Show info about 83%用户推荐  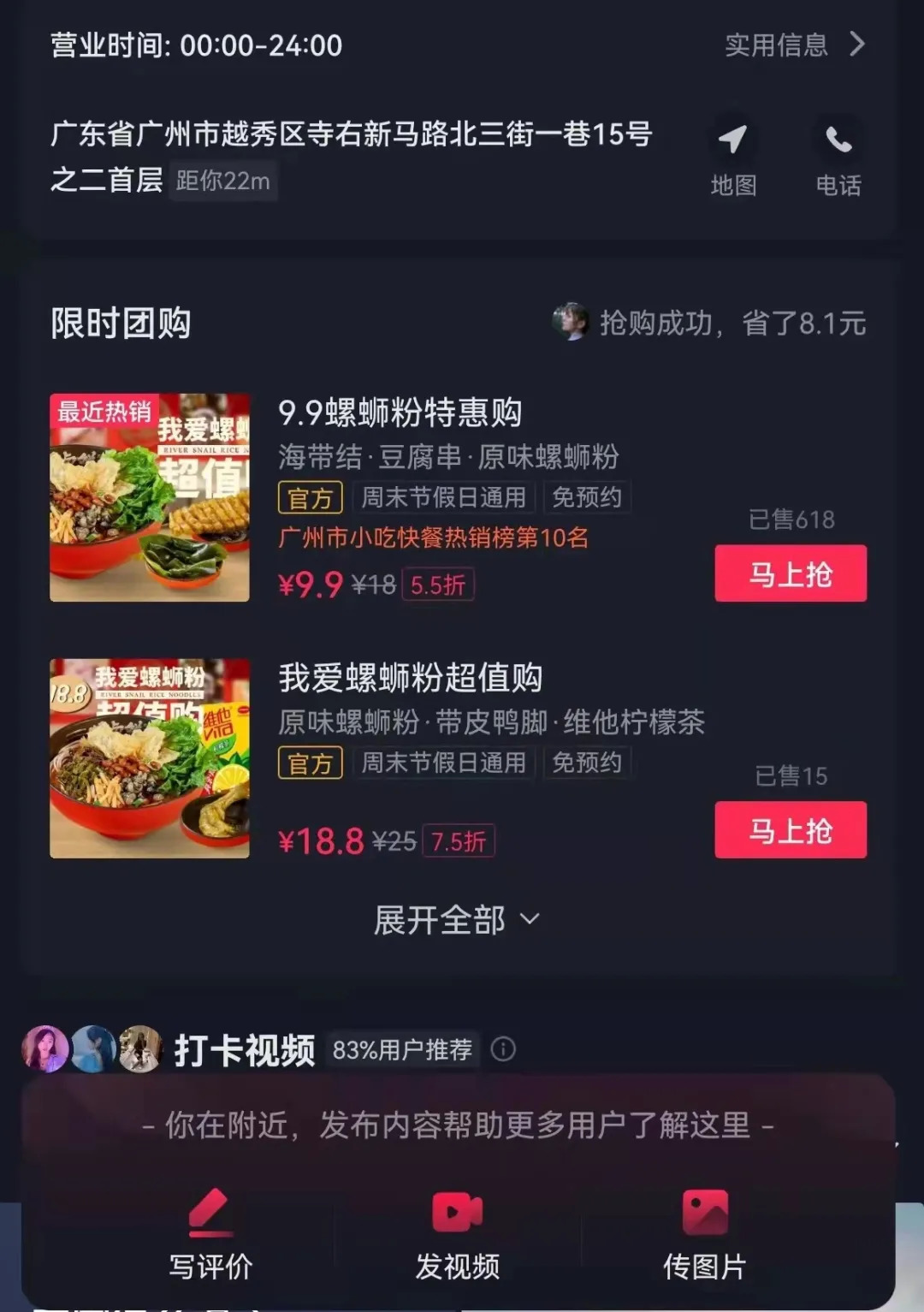click(503, 1049)
